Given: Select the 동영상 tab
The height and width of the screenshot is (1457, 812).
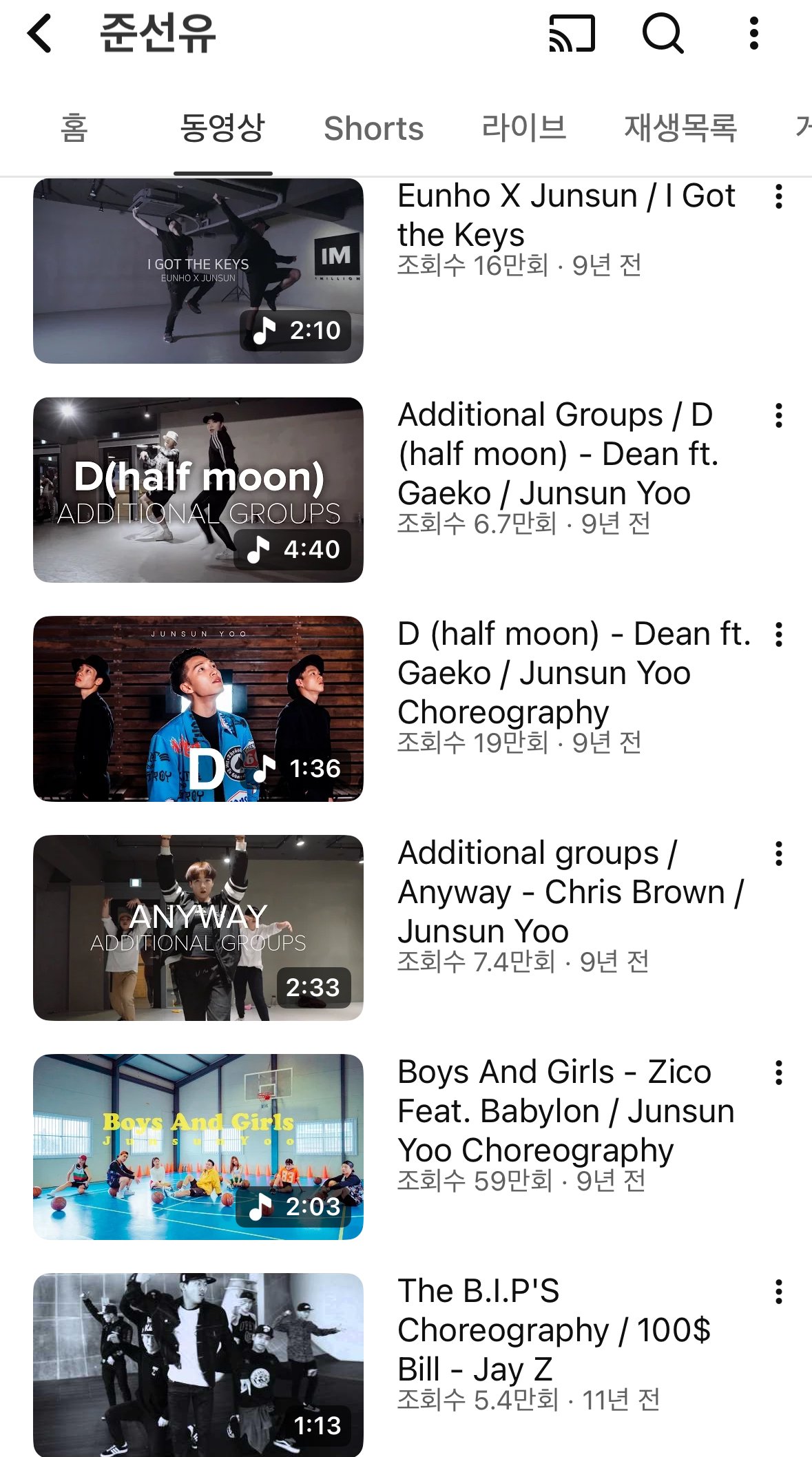Looking at the screenshot, I should [x=222, y=129].
